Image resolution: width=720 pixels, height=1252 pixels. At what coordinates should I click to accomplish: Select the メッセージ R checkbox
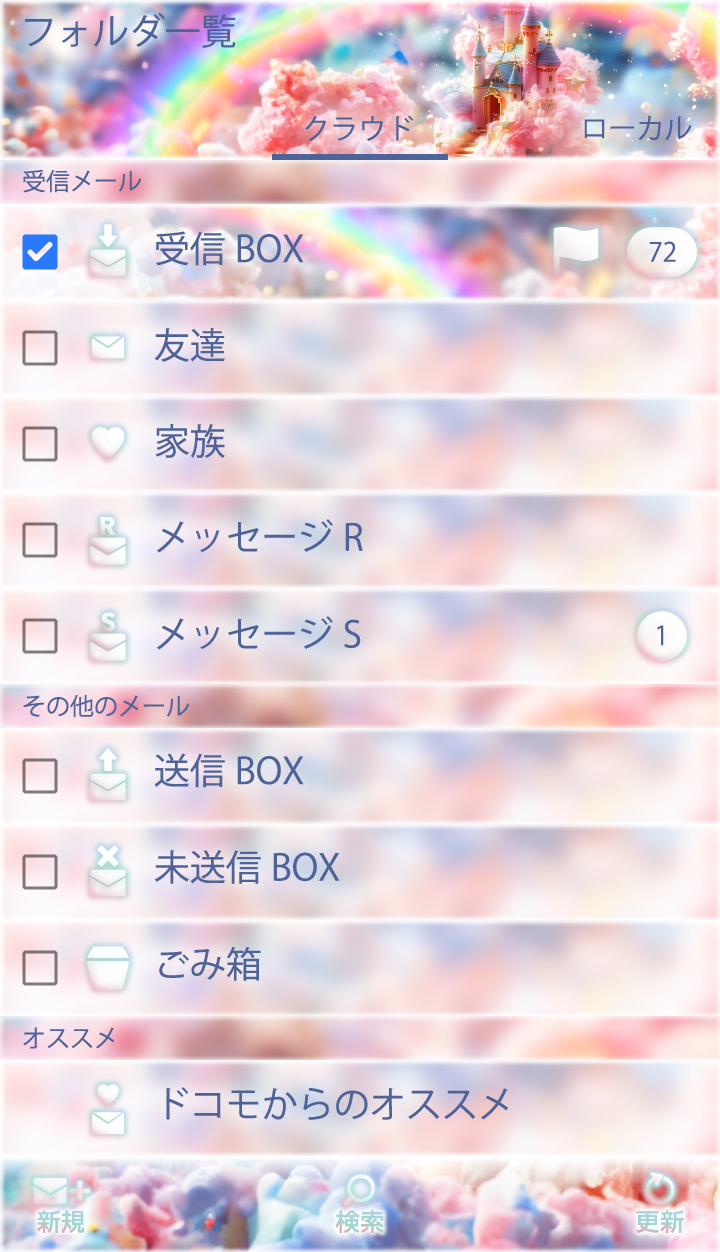point(40,539)
